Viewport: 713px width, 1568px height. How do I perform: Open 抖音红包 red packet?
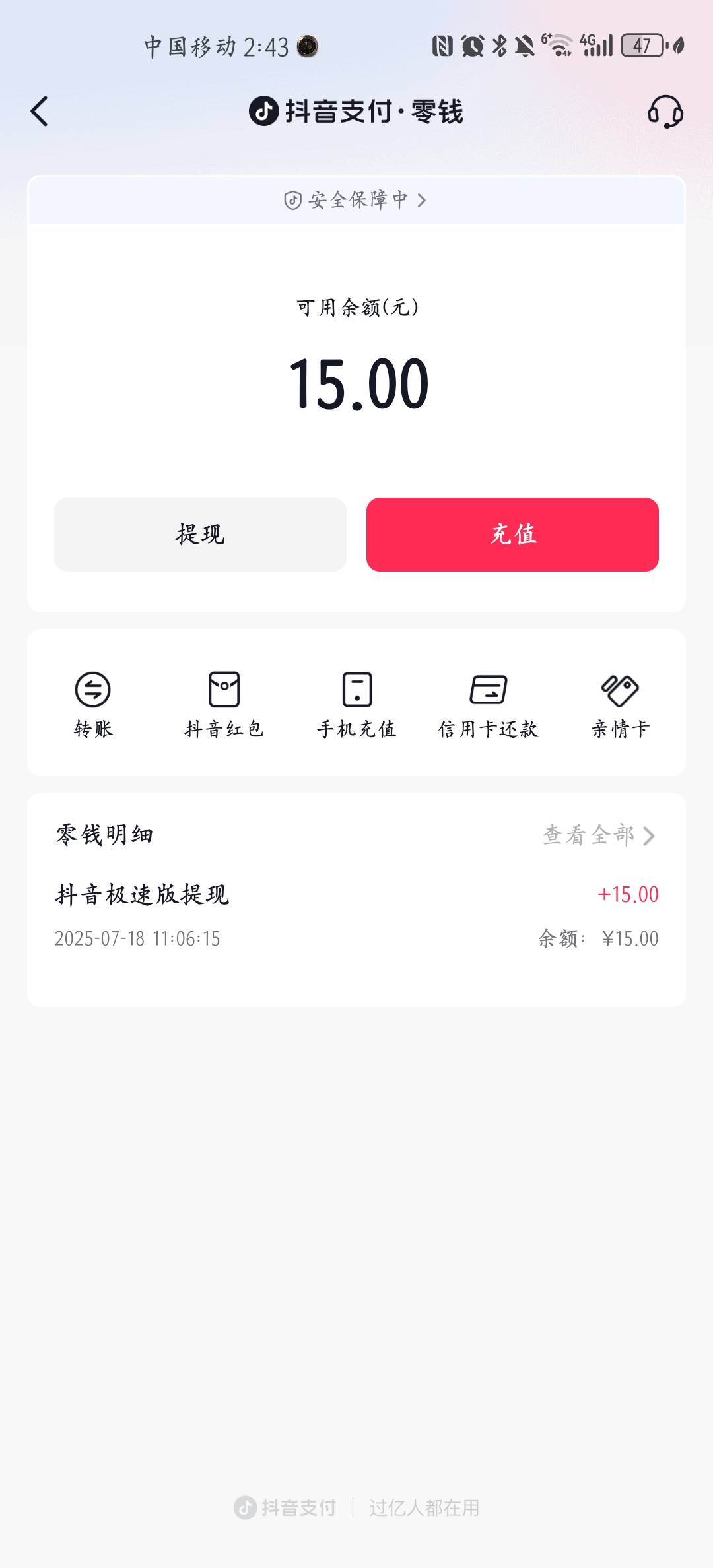(x=224, y=705)
